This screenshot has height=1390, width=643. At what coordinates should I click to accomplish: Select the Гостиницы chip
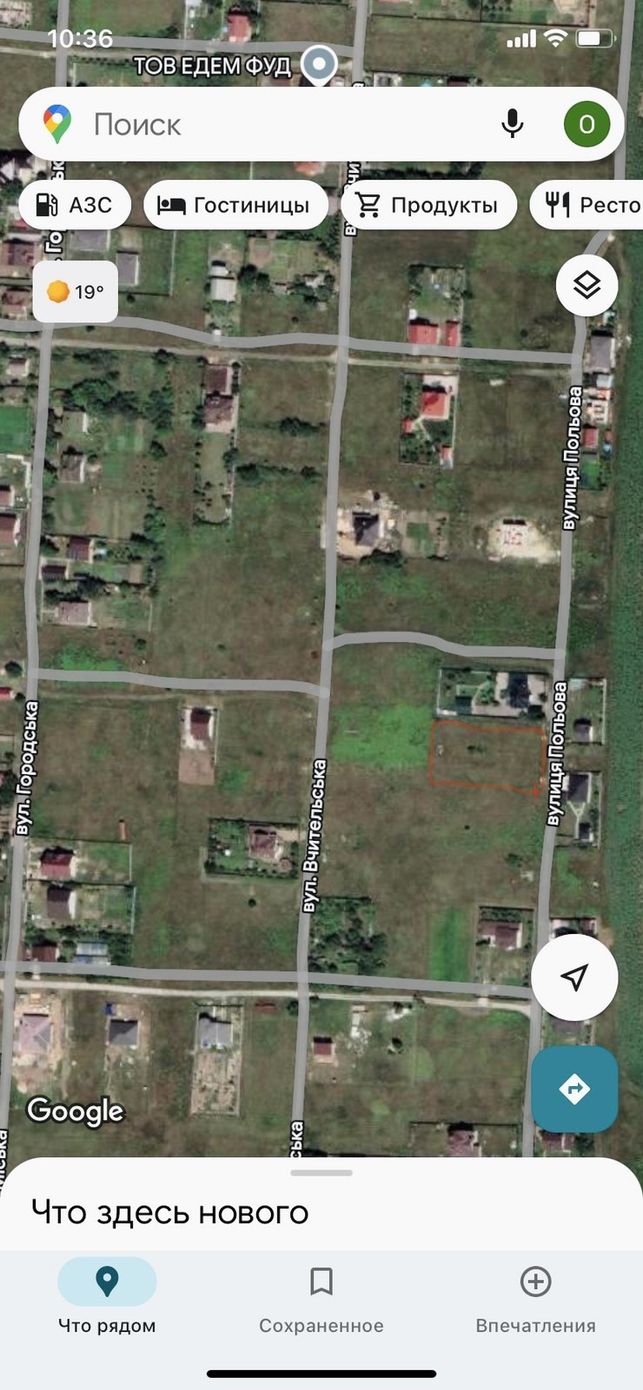(x=236, y=206)
